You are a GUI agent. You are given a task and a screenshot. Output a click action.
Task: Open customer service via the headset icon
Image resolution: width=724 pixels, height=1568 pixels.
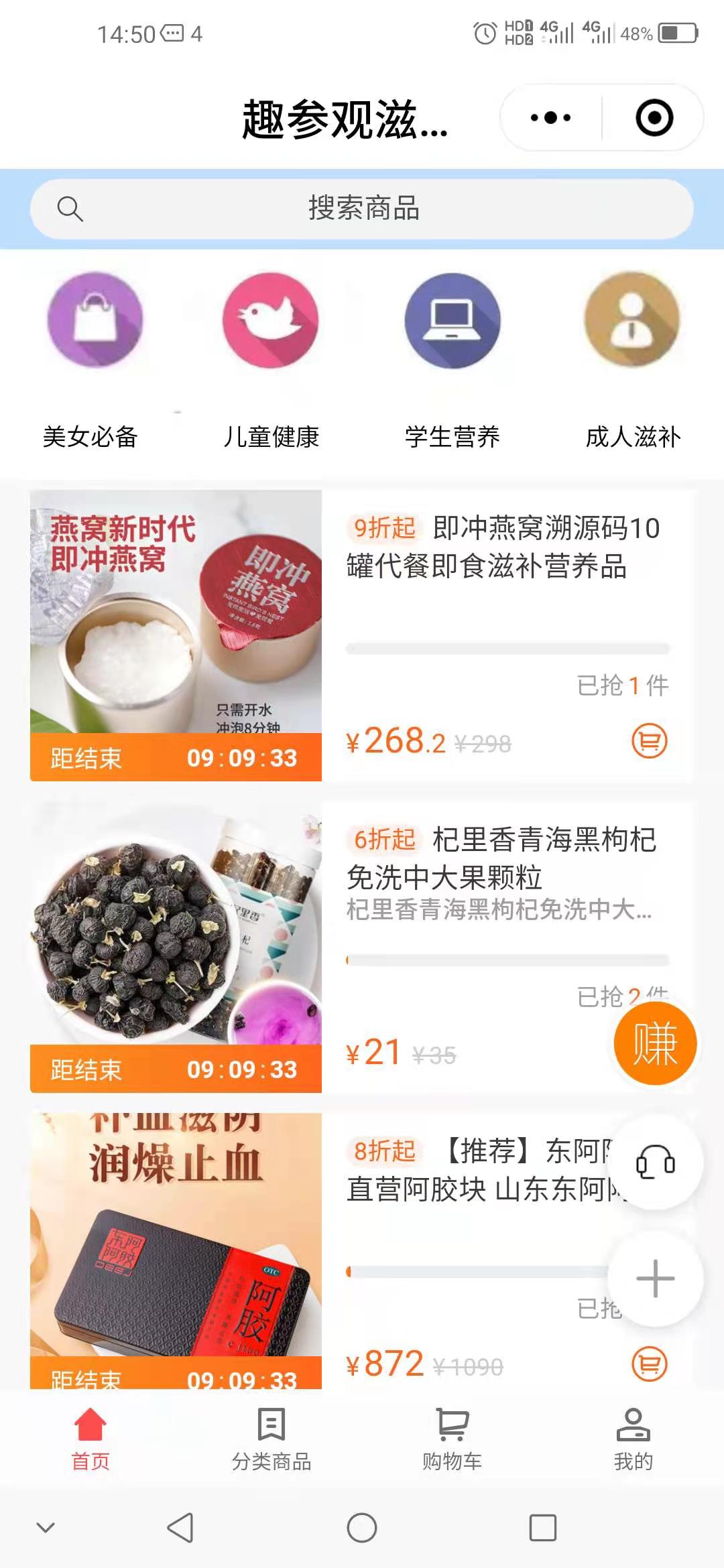[x=655, y=1162]
